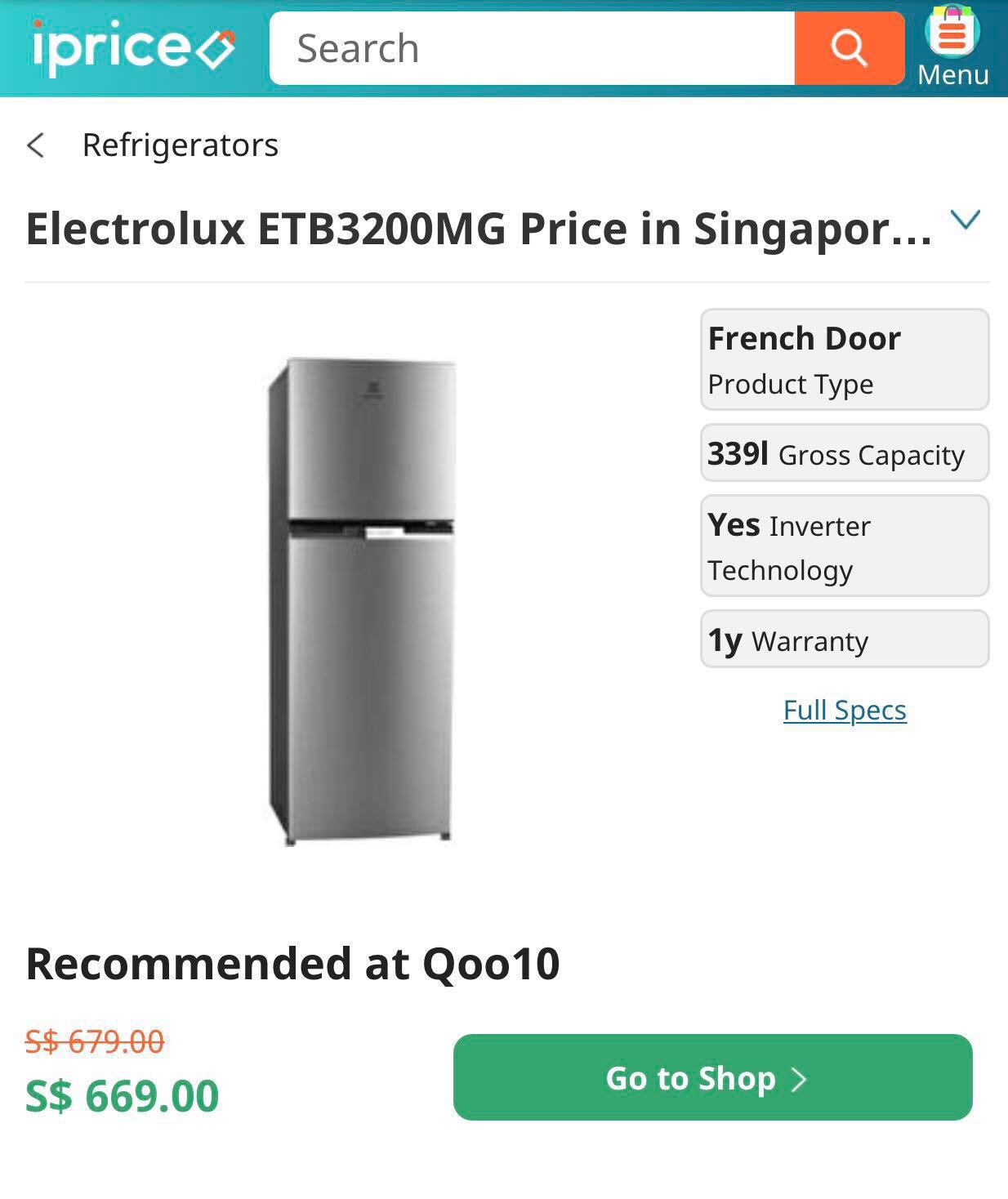Tap the back arrow beside Refrigerators
Viewport: 1008px width, 1199px height.
pyautogui.click(x=34, y=145)
